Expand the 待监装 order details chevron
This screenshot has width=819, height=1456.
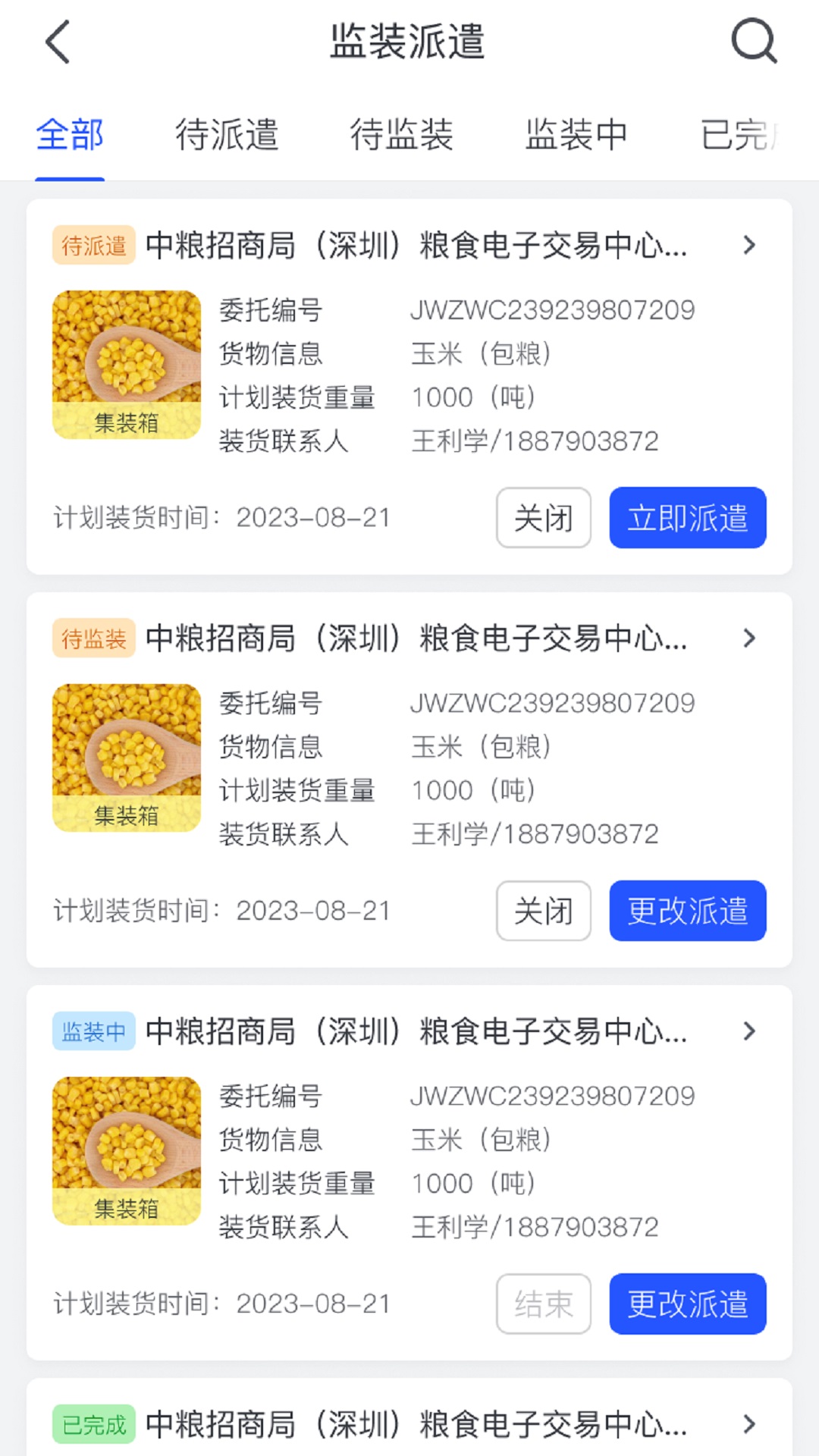[x=749, y=638]
